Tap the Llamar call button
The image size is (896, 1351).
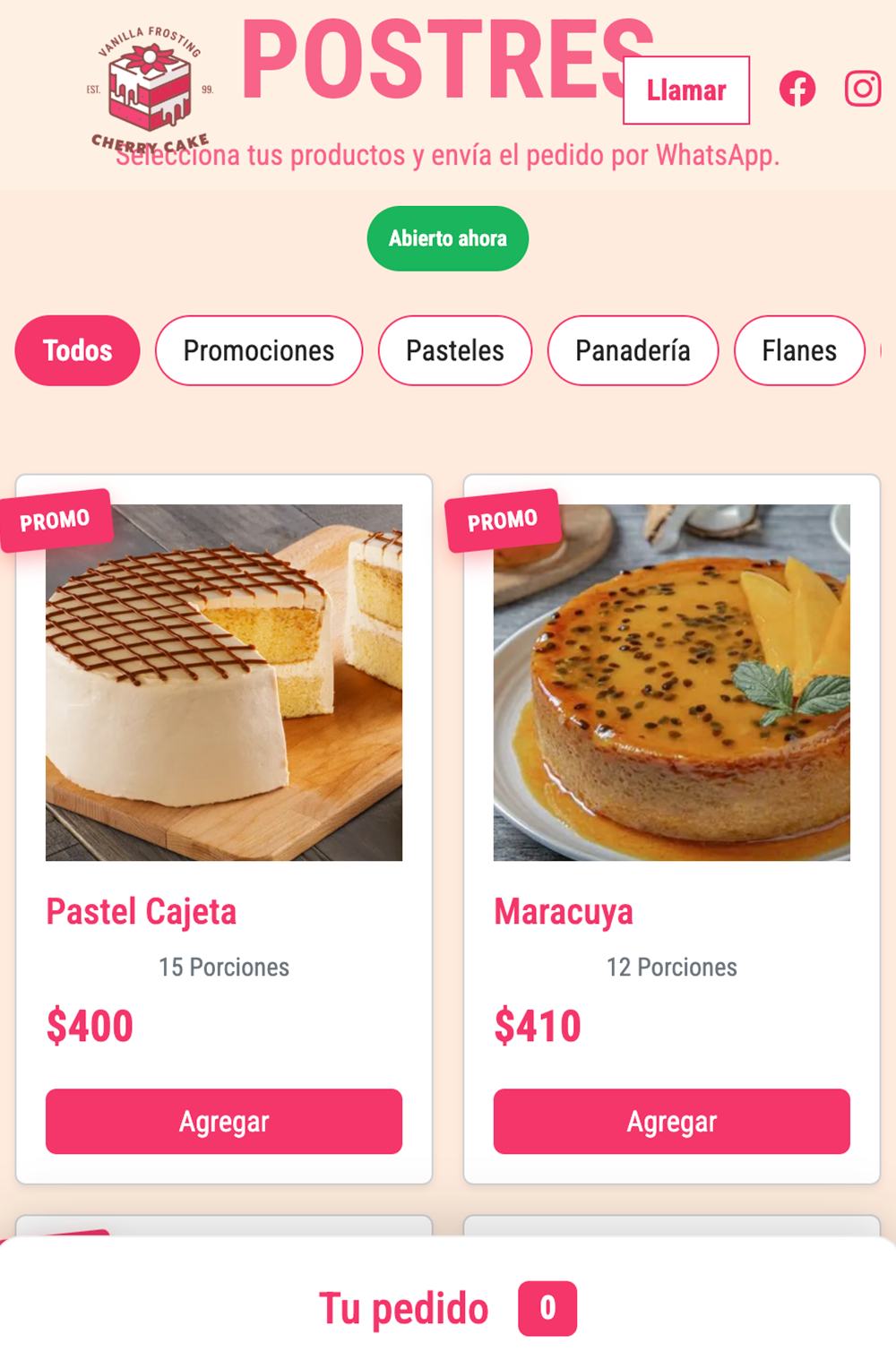[x=686, y=90]
